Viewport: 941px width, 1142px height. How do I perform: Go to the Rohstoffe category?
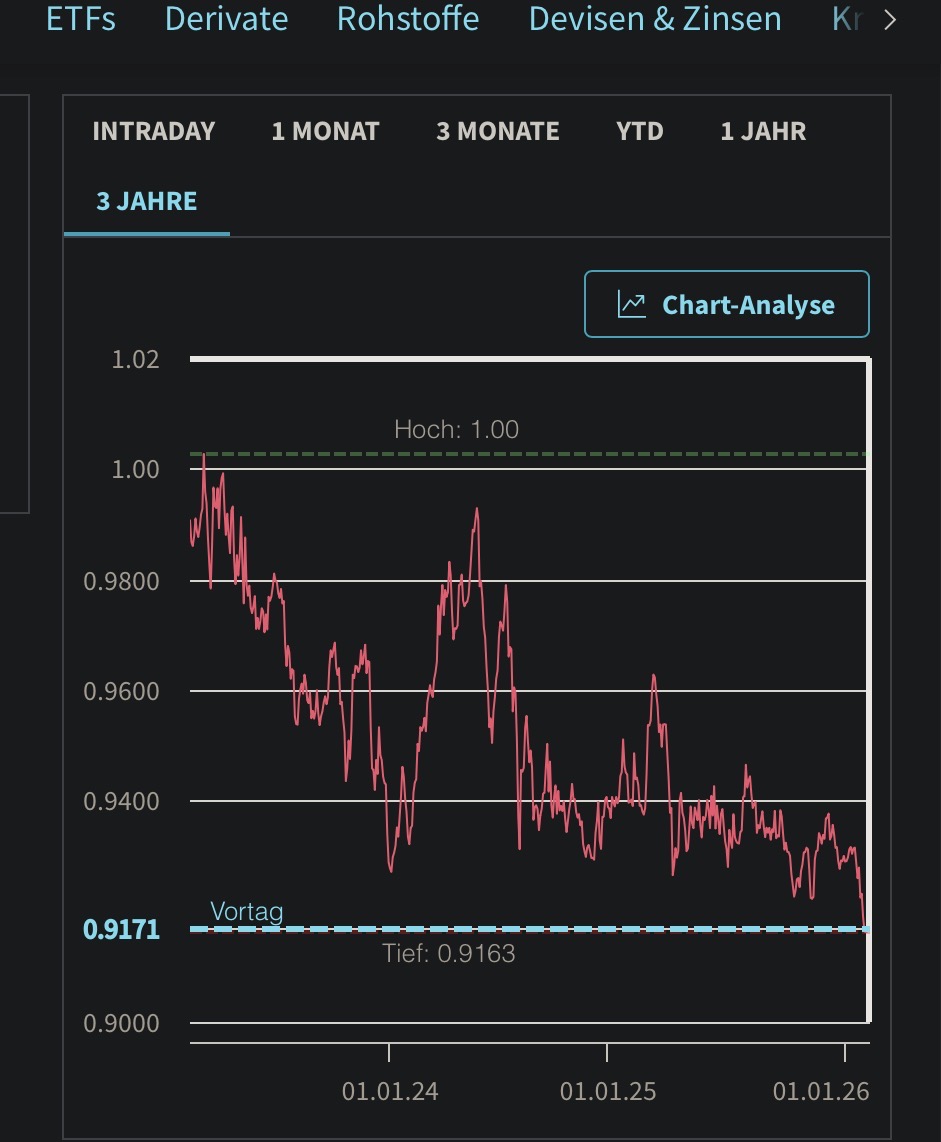[407, 19]
